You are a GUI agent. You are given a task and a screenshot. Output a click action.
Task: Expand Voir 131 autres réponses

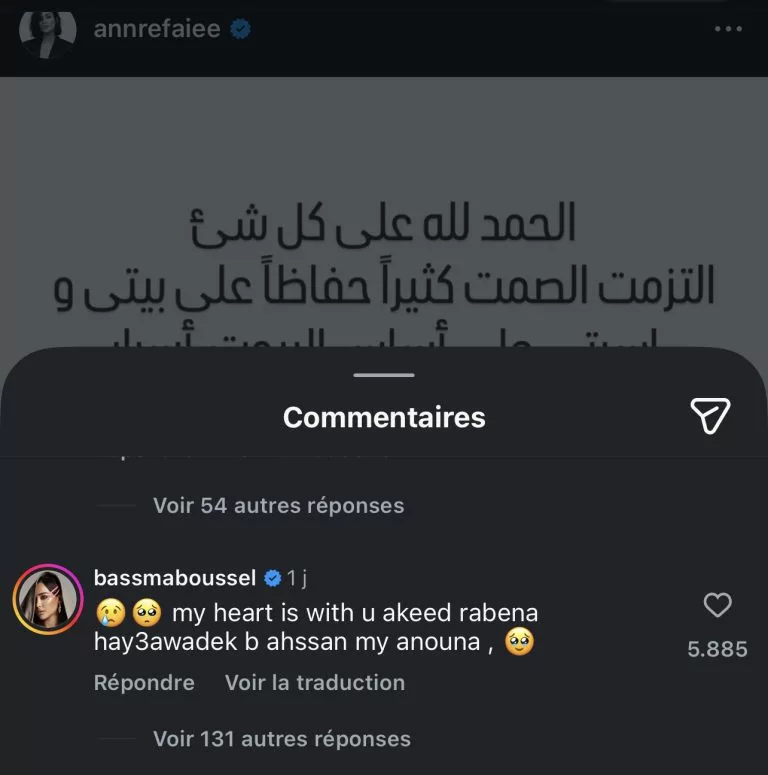(281, 739)
